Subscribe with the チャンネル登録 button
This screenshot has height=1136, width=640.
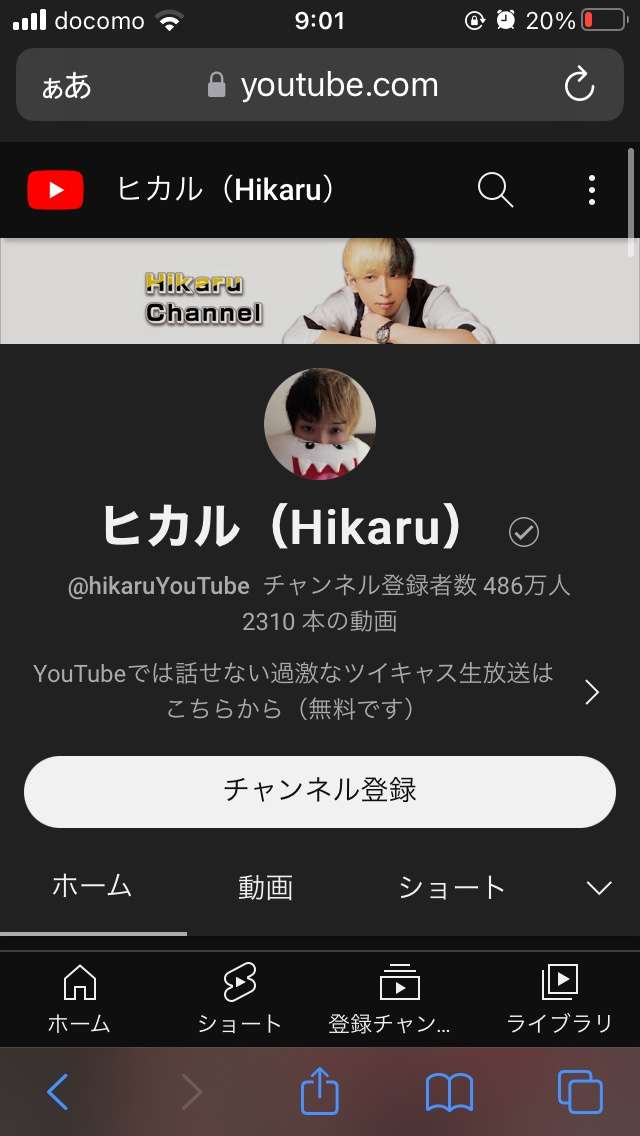[x=320, y=791]
